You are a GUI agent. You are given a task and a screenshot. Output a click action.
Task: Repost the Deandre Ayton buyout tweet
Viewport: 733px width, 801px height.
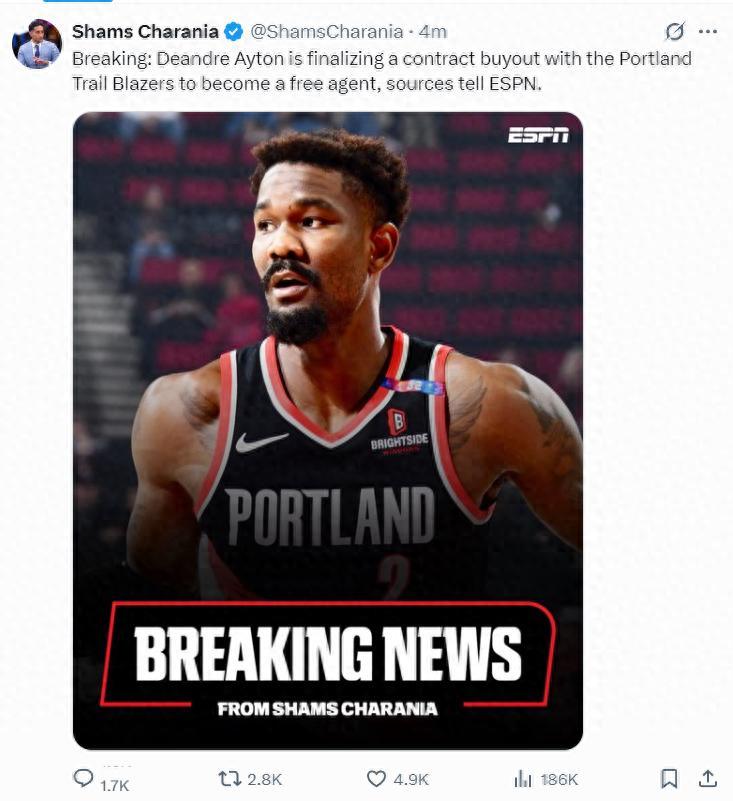[229, 778]
